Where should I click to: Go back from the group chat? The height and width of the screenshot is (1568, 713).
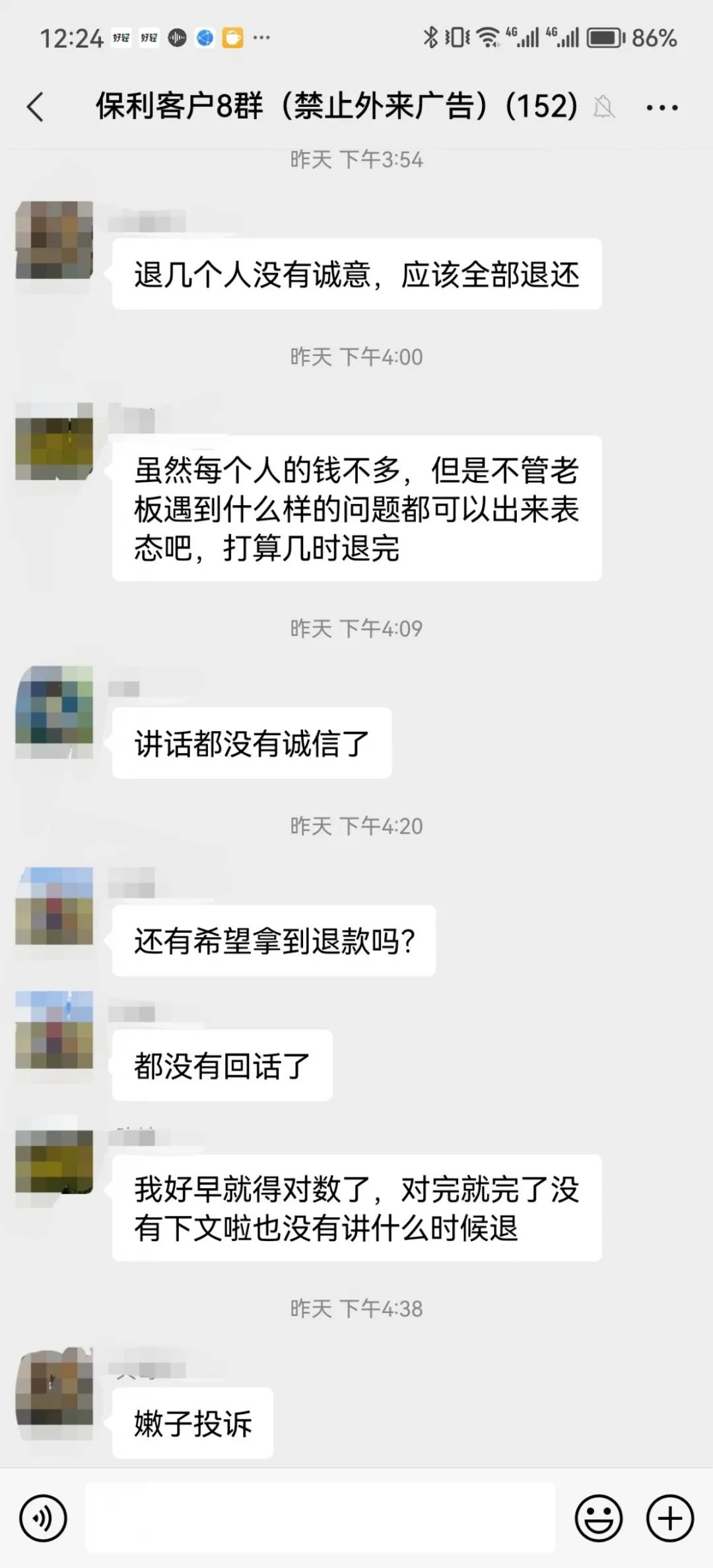tap(36, 107)
